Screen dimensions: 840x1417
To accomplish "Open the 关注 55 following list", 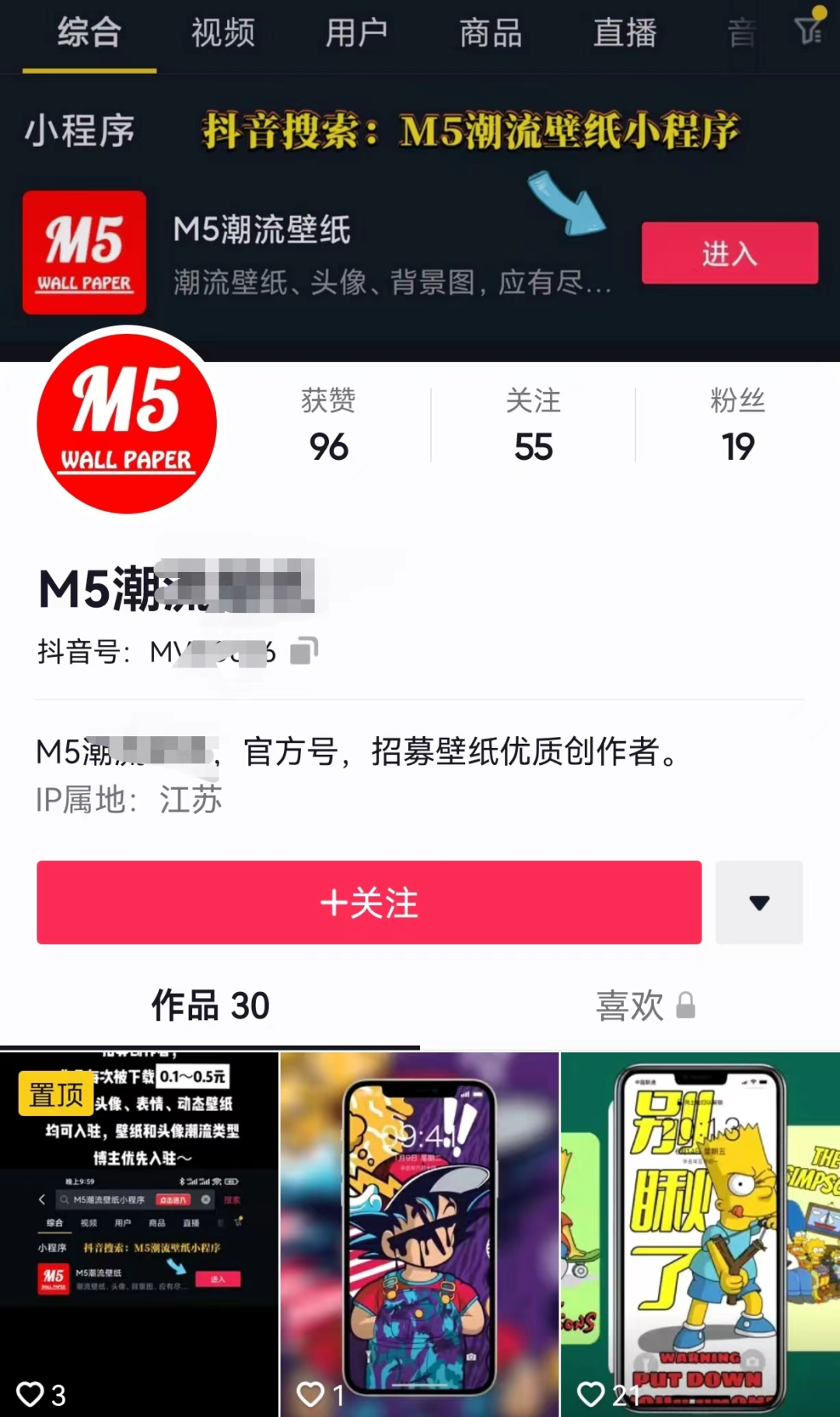I will tap(533, 425).
